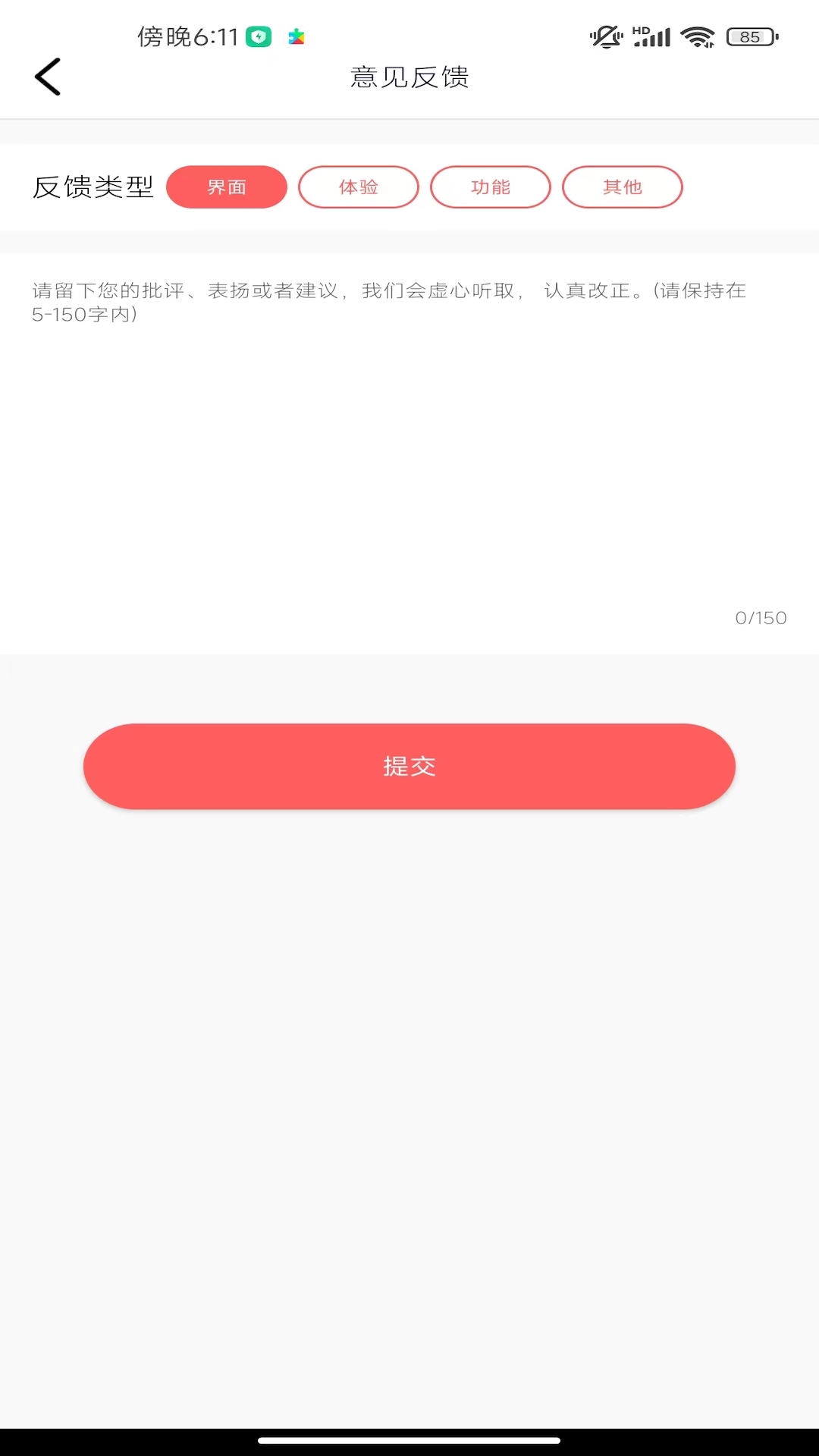Viewport: 819px width, 1456px height.
Task: Tap the back arrow to leave feedback page
Action: (x=48, y=76)
